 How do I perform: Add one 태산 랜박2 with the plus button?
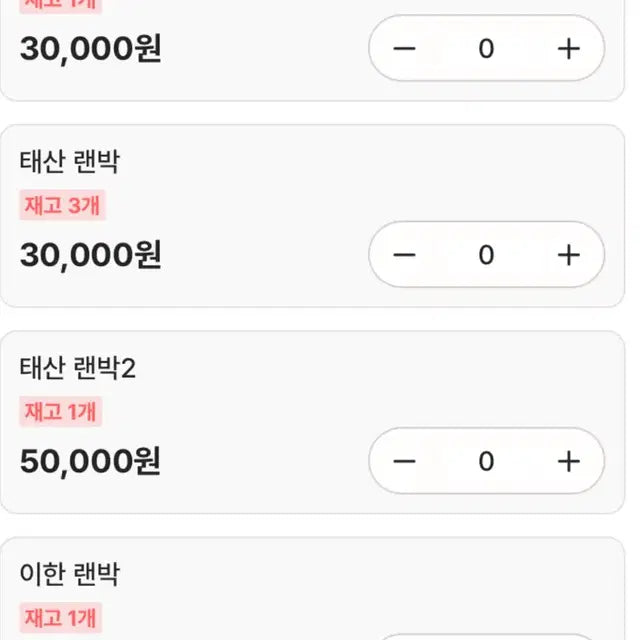[x=568, y=461]
